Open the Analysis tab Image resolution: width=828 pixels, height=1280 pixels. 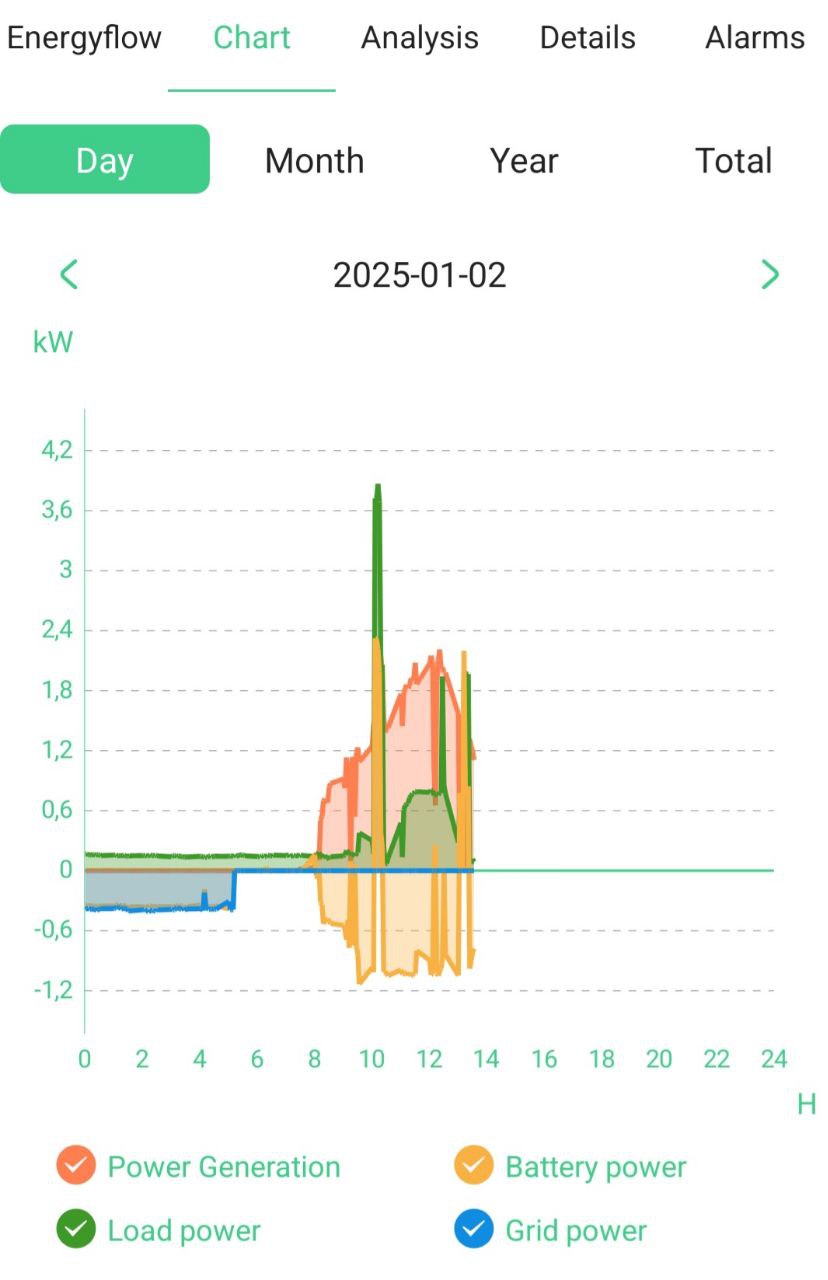pos(419,38)
